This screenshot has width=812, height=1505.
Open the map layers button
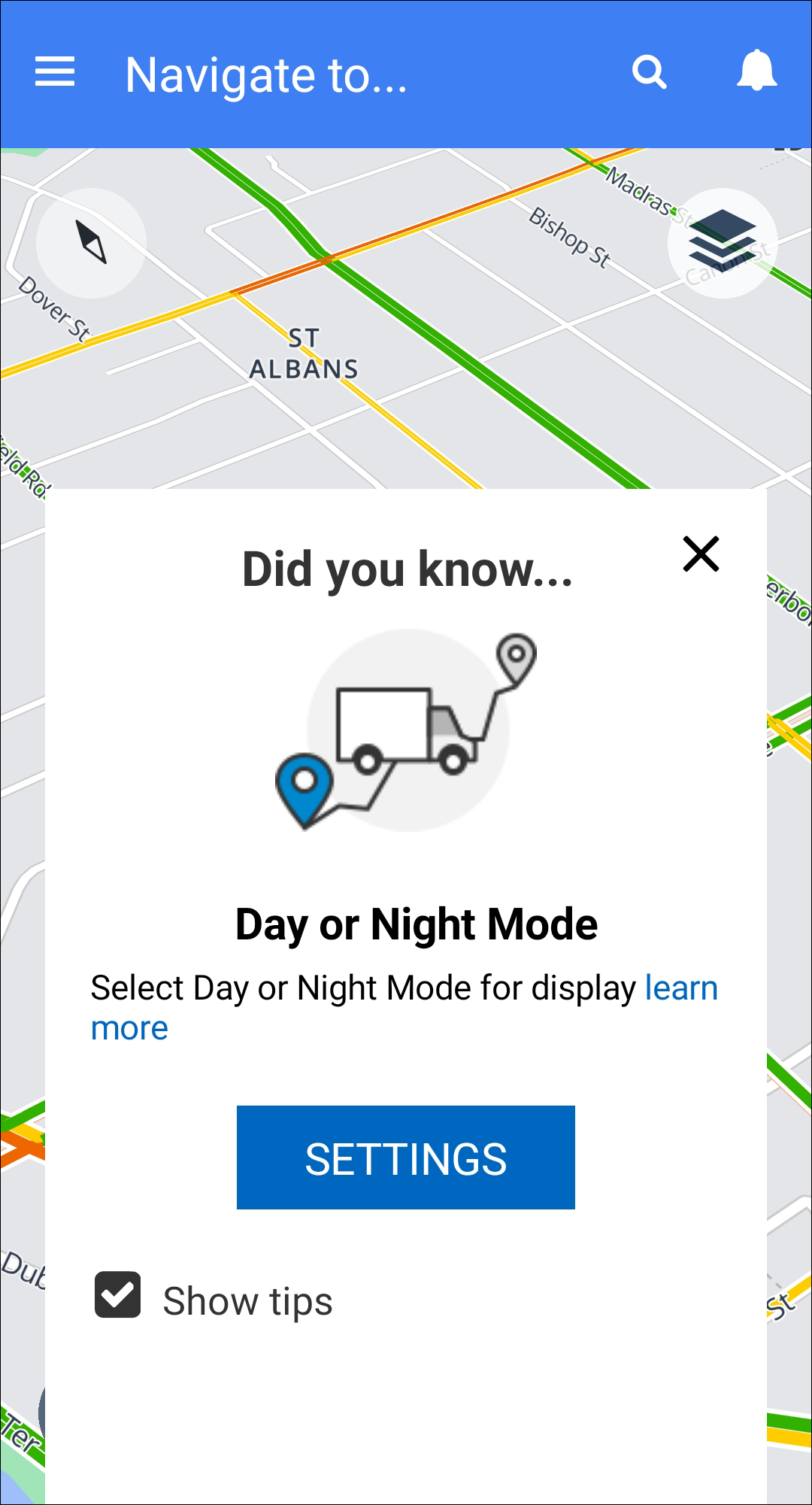[x=722, y=242]
